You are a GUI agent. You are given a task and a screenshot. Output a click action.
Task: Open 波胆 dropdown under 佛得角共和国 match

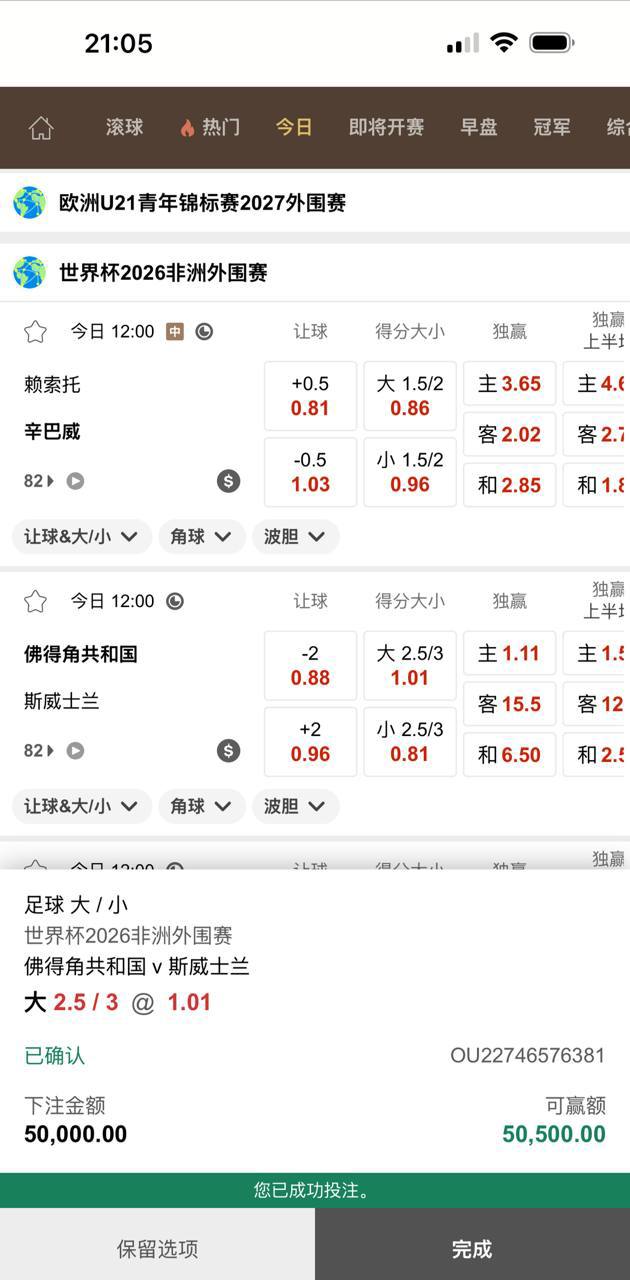coord(295,806)
